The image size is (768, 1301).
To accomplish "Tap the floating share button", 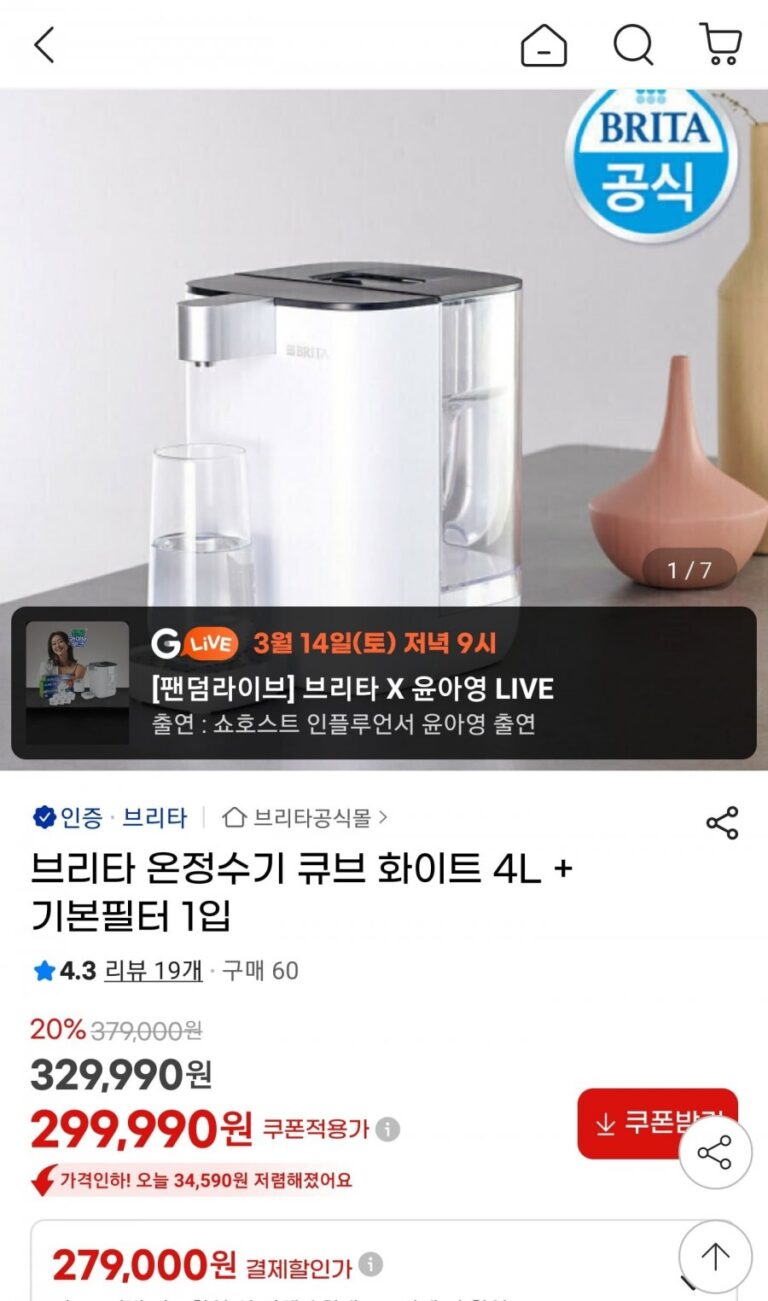I will (715, 1153).
